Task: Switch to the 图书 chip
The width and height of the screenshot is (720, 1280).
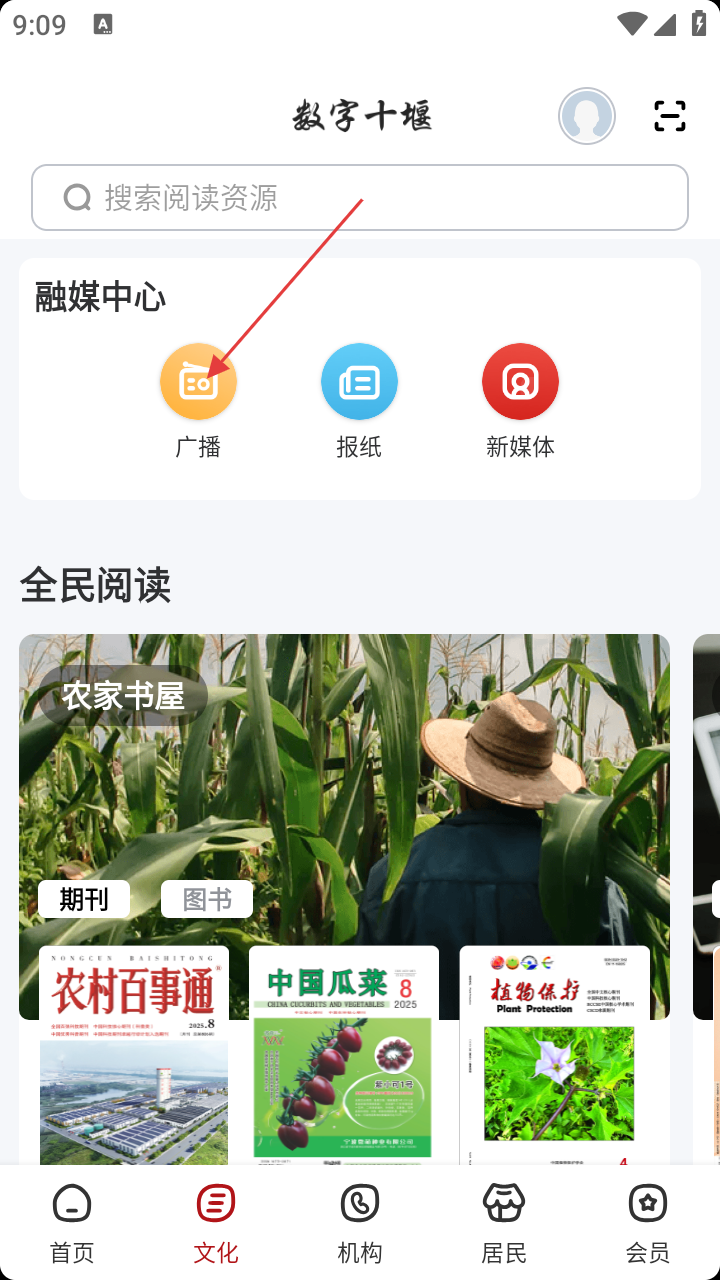Action: click(x=207, y=899)
